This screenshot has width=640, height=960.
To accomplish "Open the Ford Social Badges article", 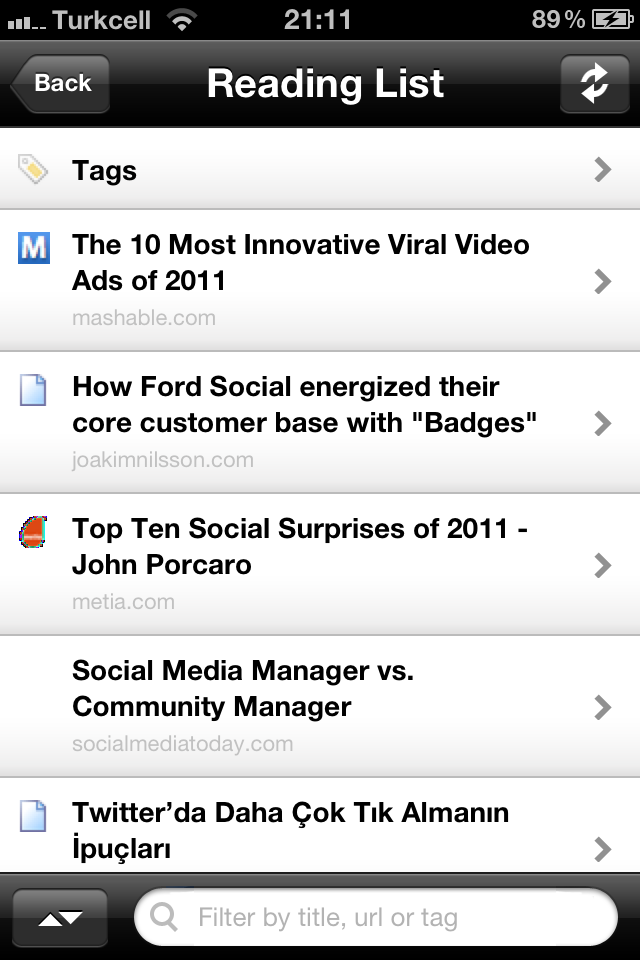I will (x=320, y=422).
